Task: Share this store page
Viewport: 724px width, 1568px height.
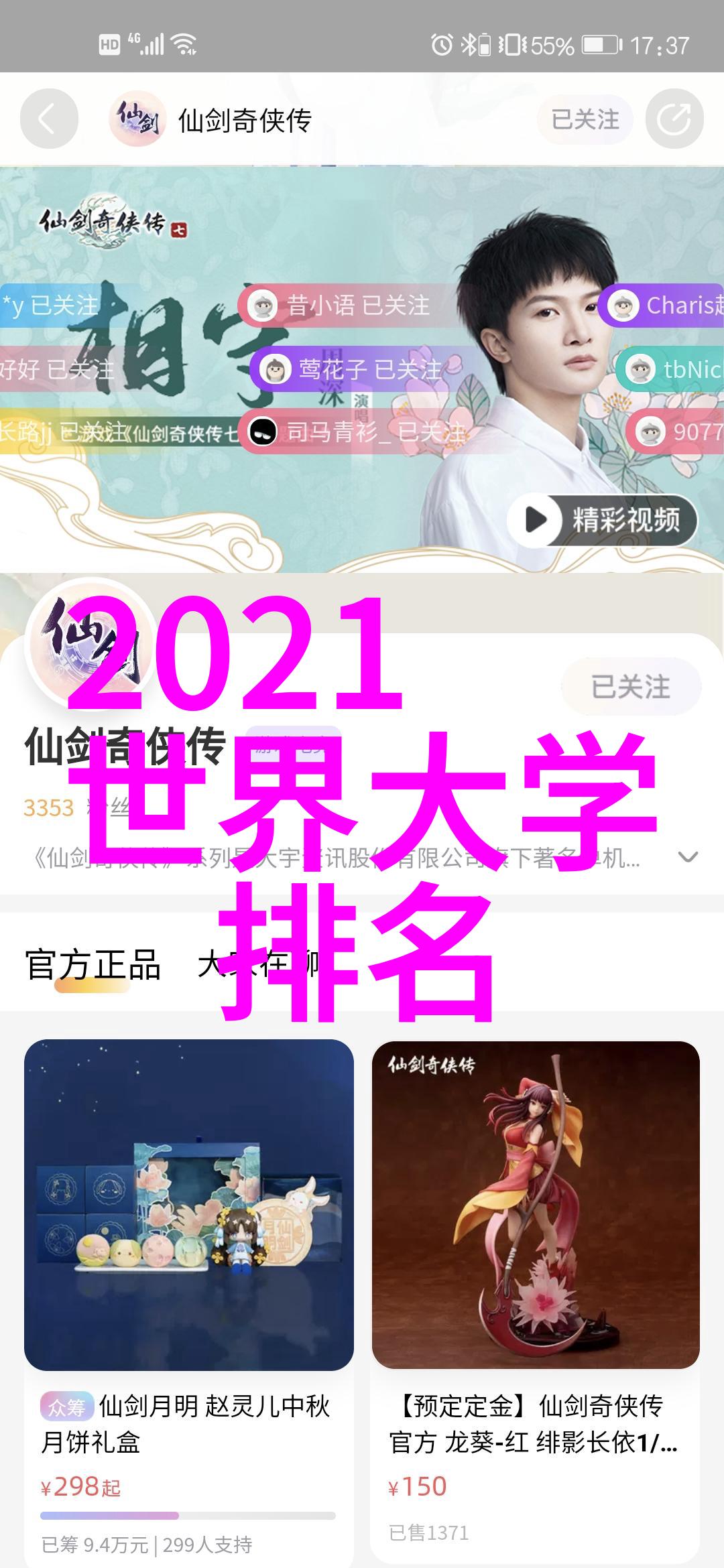Action: pyautogui.click(x=674, y=119)
